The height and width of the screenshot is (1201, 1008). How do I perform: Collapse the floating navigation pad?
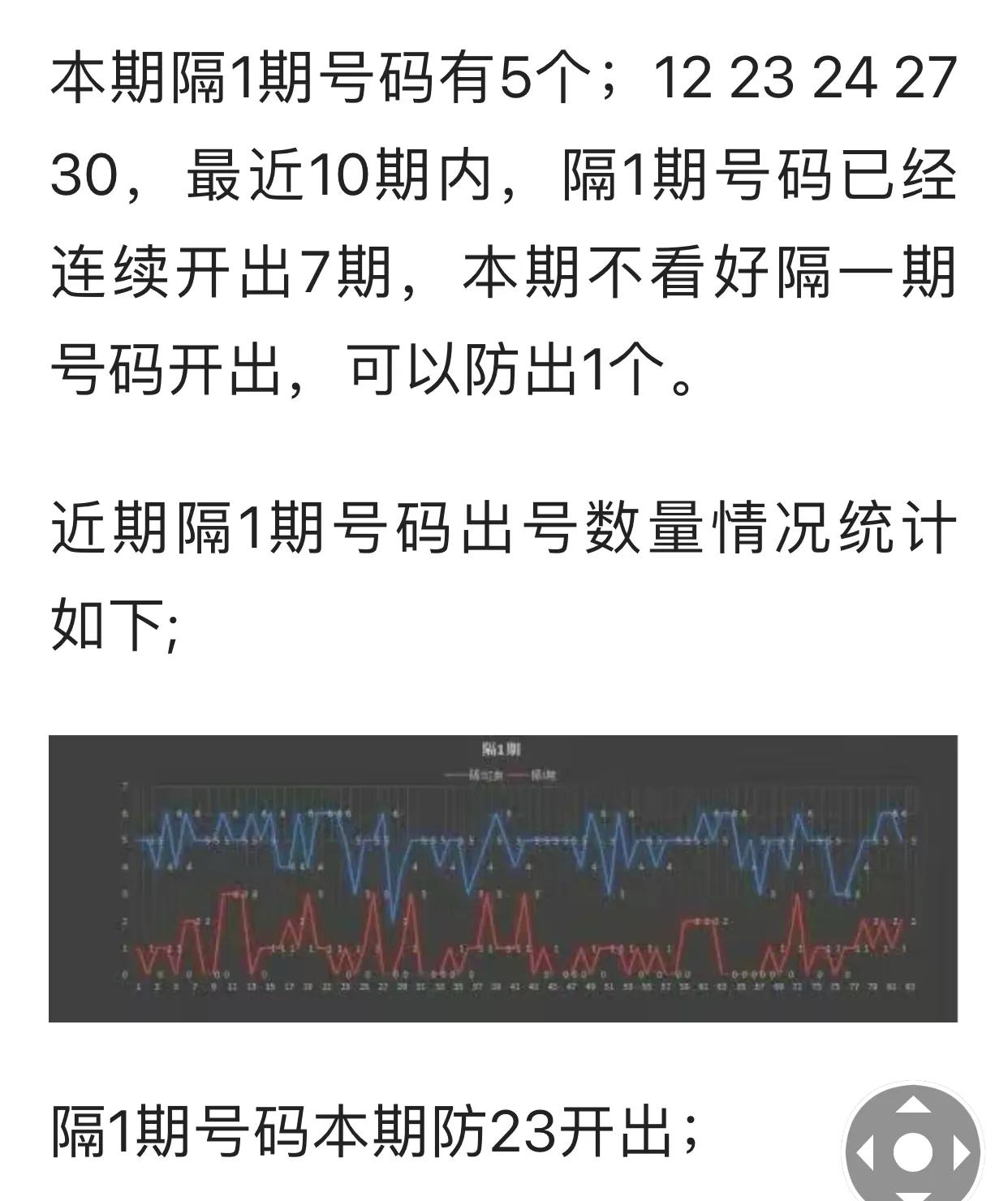click(912, 1152)
